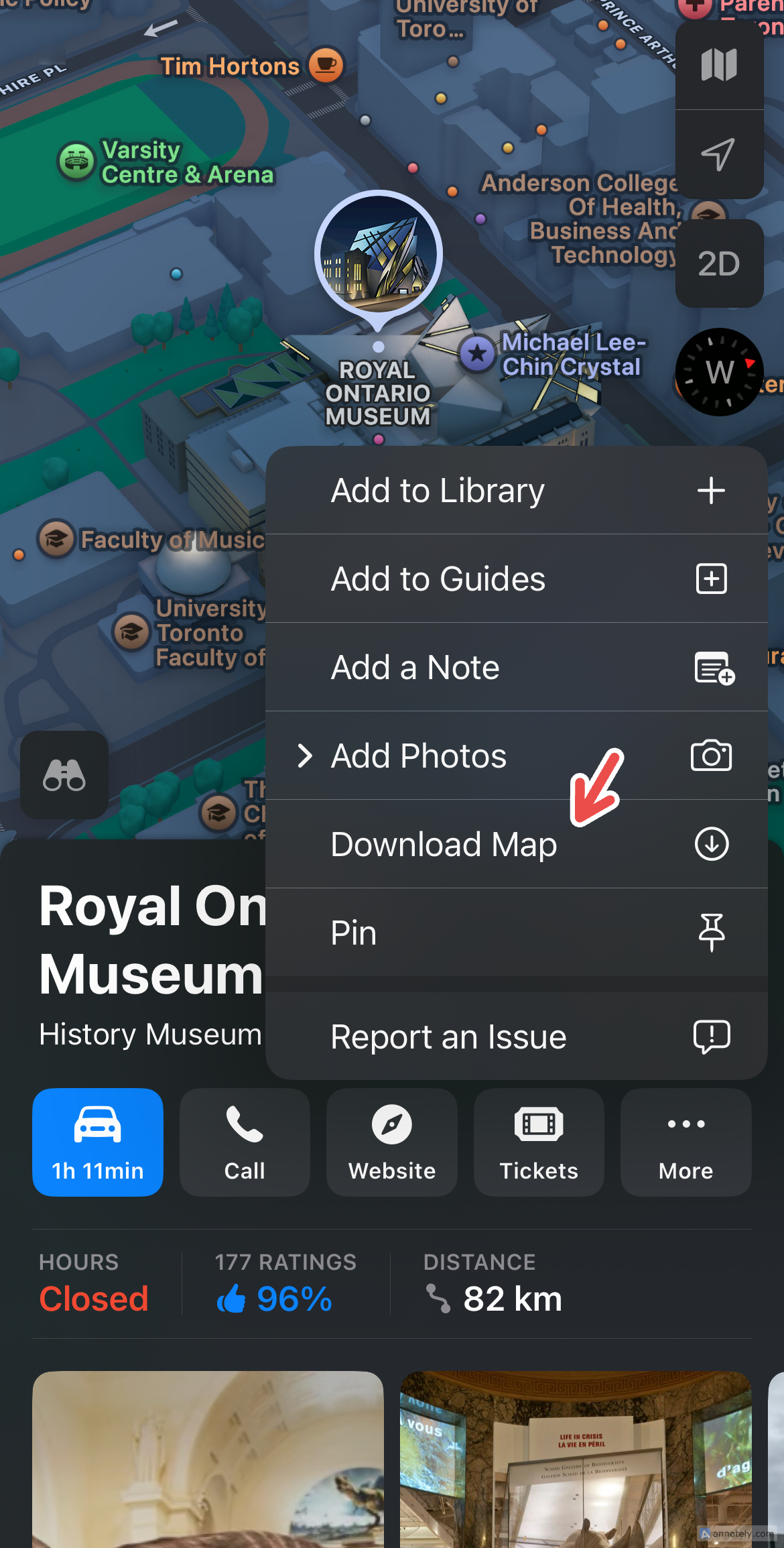This screenshot has width=784, height=1548.
Task: Tap the Michael Lee-Chin Crystal star marker
Action: pos(478,354)
